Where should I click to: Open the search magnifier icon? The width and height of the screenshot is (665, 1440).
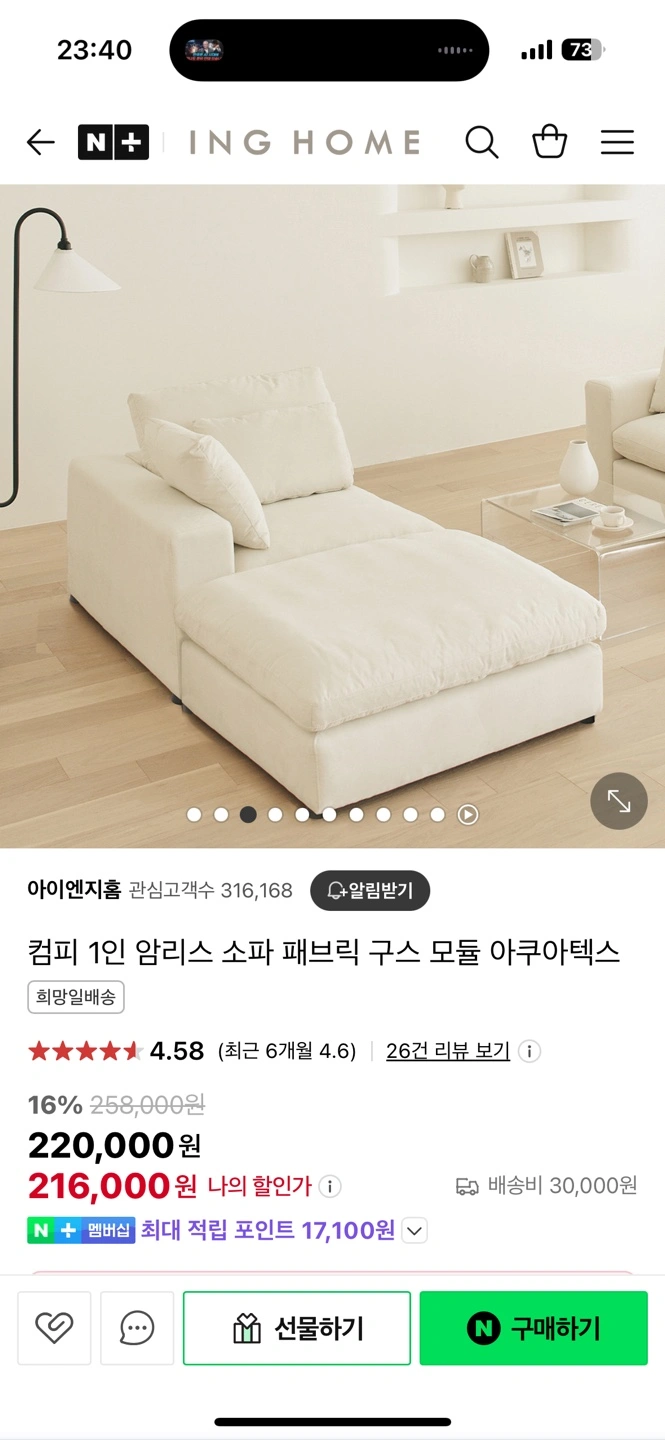(x=481, y=143)
